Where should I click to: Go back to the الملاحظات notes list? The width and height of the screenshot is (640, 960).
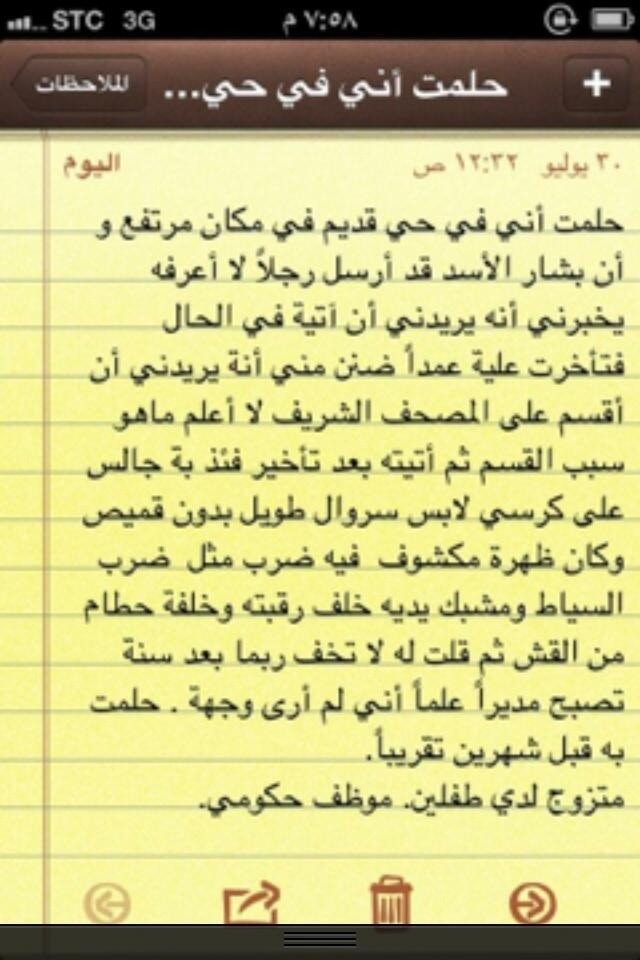pyautogui.click(x=80, y=84)
